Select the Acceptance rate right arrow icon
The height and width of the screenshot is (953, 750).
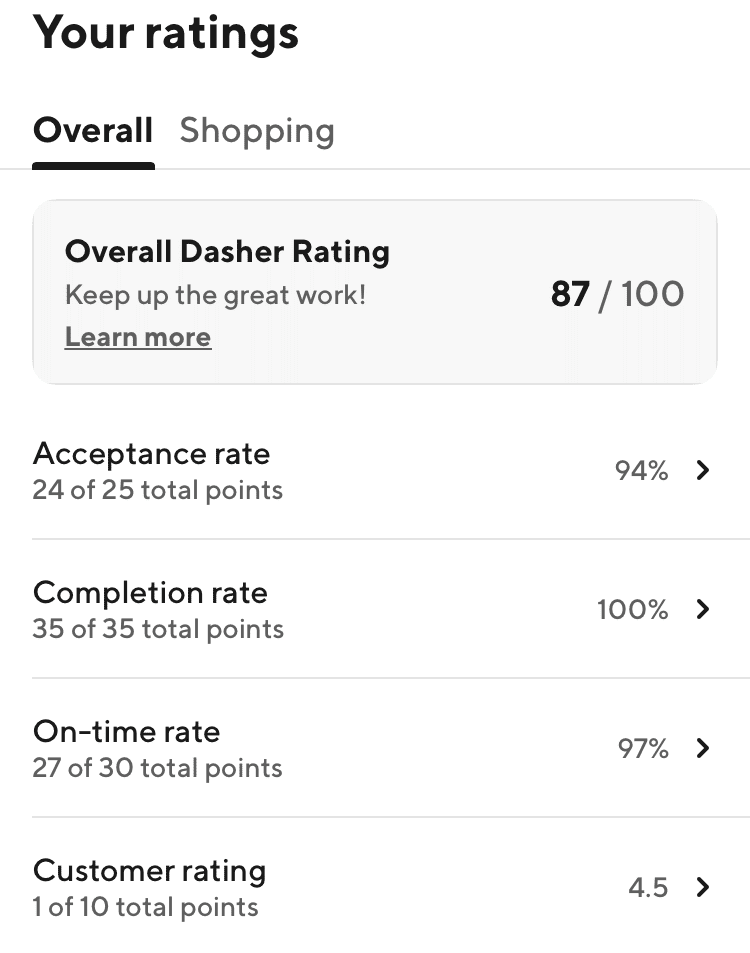click(703, 470)
